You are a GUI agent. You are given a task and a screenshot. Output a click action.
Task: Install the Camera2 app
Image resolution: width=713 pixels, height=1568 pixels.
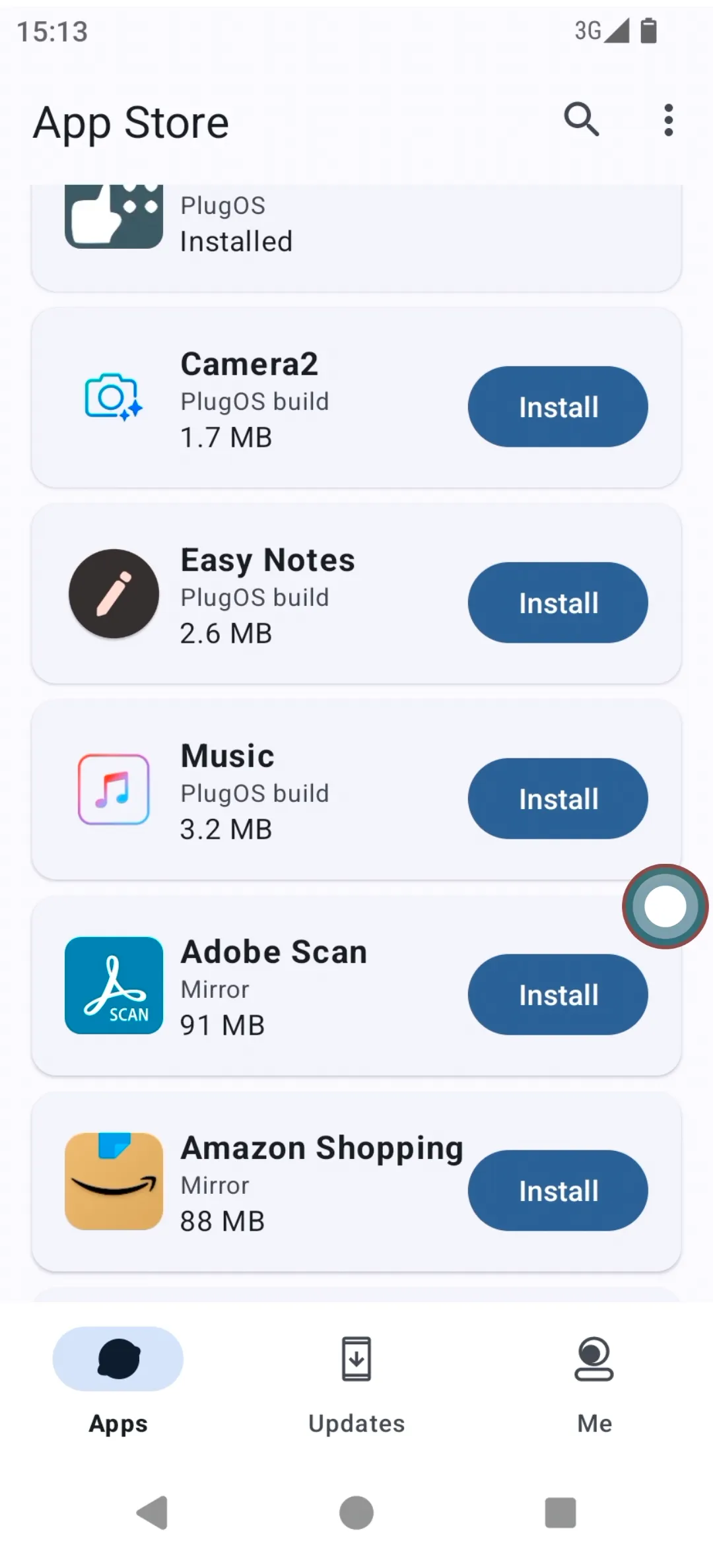[558, 407]
